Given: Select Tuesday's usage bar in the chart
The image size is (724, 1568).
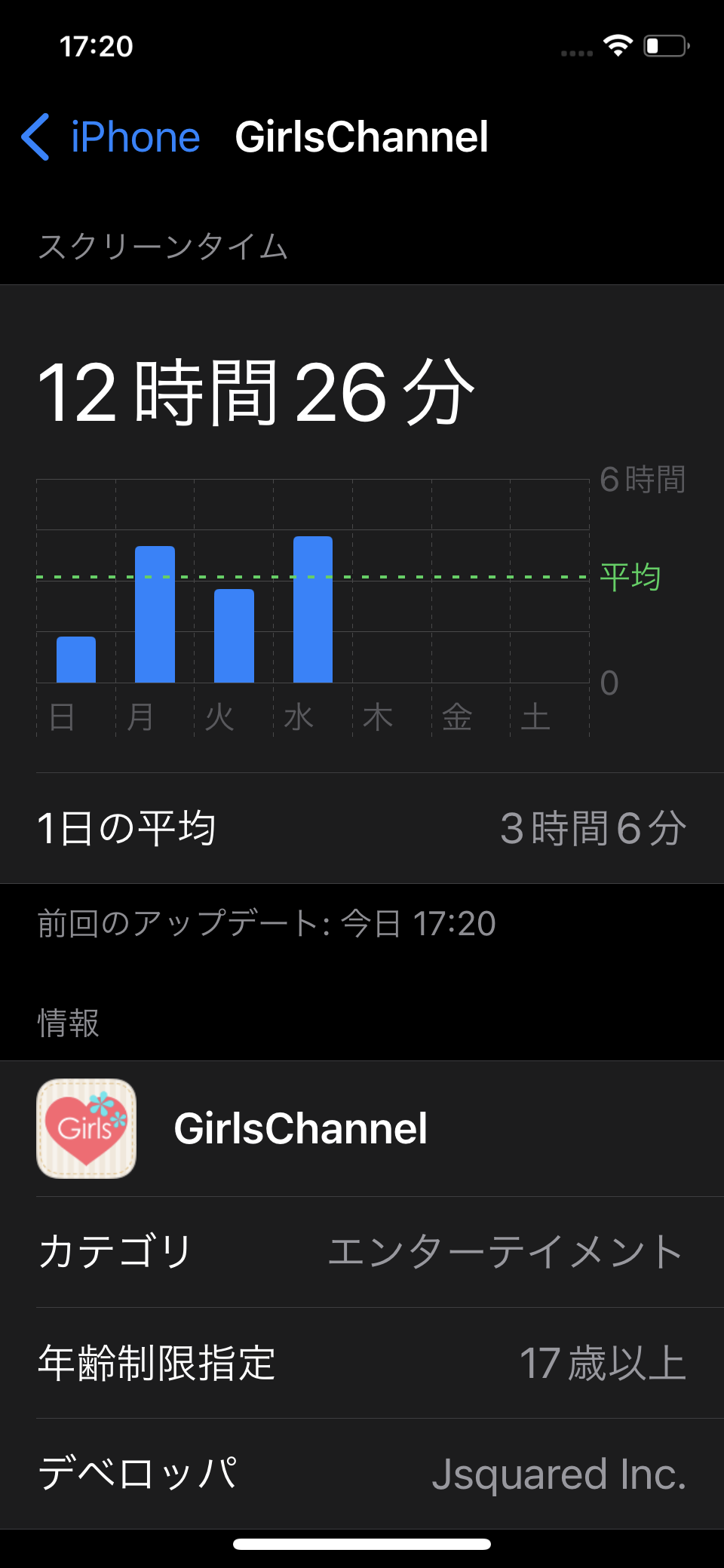Looking at the screenshot, I should pos(234,636).
